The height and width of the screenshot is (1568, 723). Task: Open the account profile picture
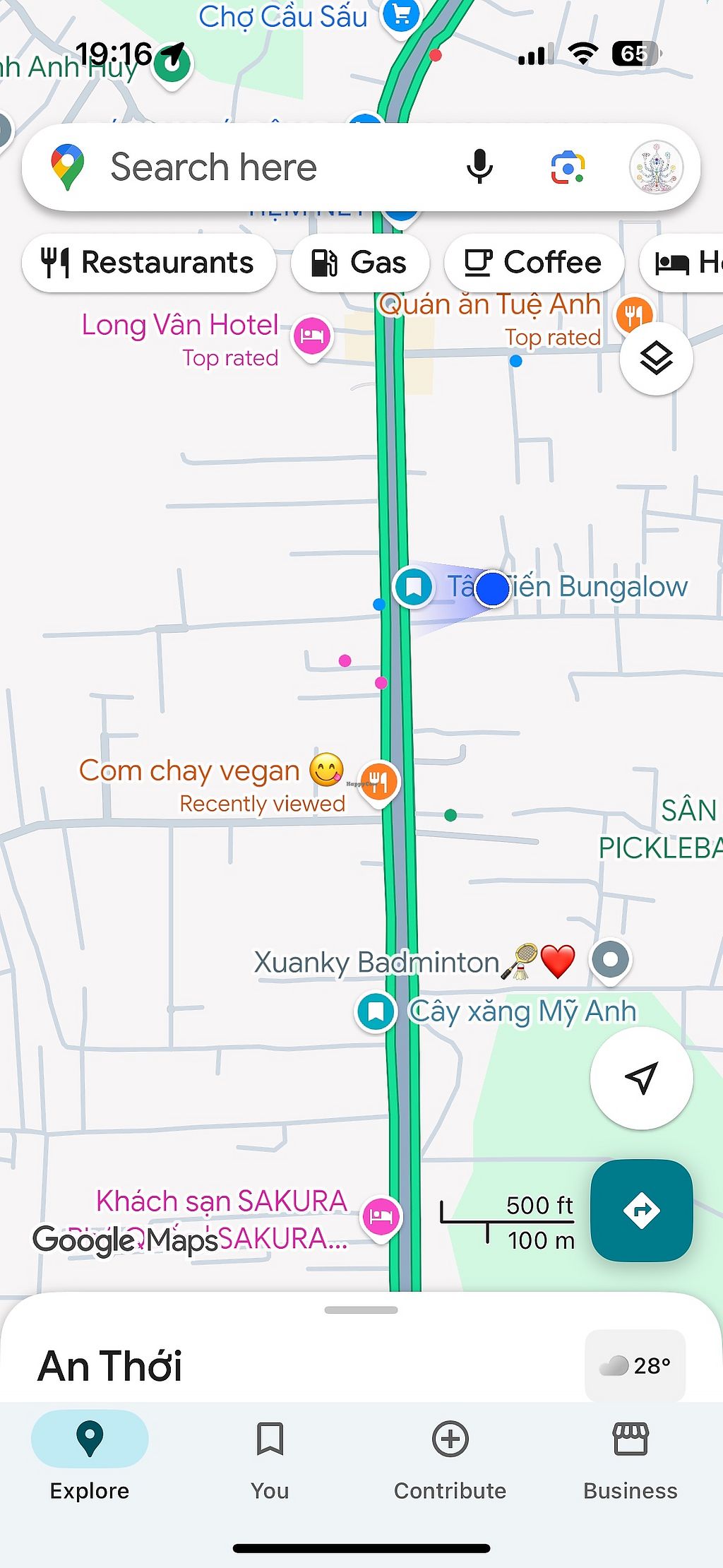click(656, 168)
